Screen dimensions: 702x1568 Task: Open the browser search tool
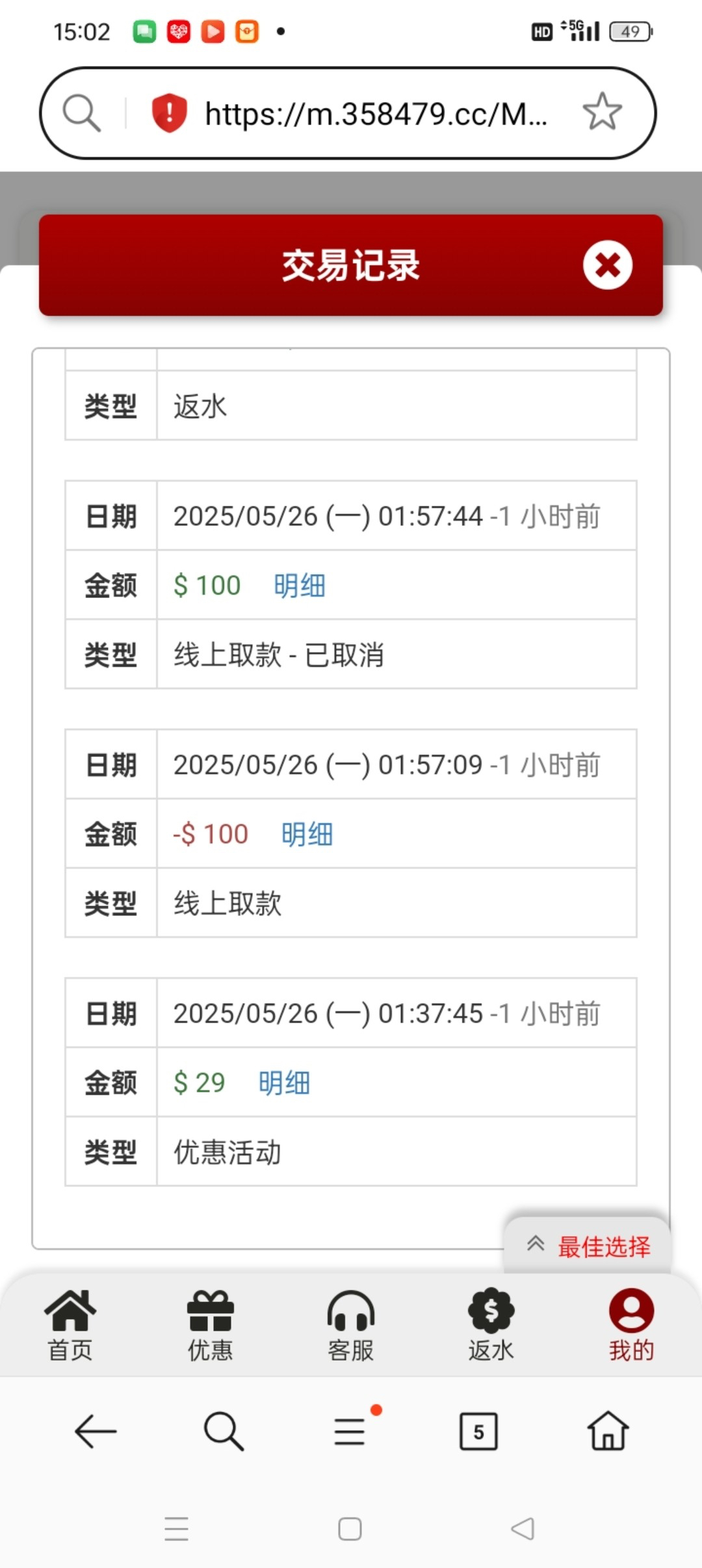(223, 1431)
